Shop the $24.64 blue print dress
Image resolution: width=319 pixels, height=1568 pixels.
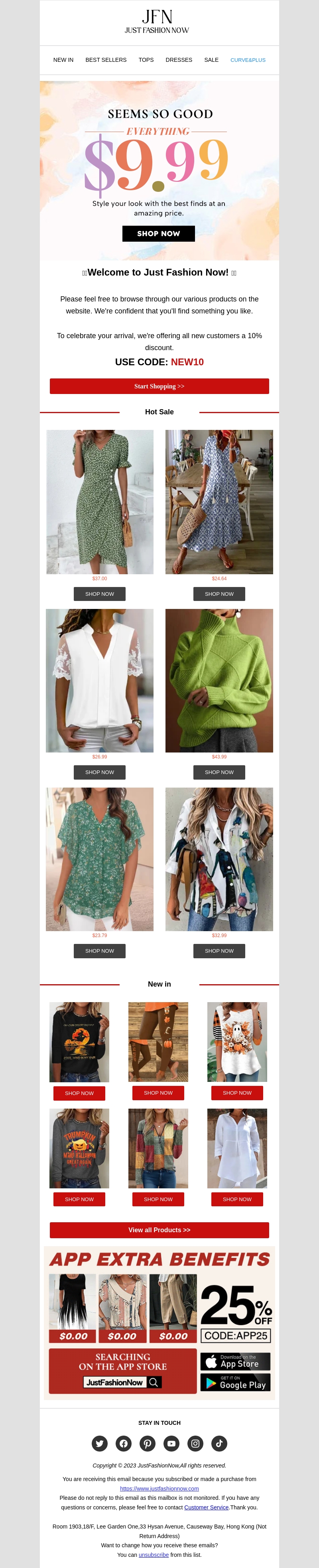point(219,594)
